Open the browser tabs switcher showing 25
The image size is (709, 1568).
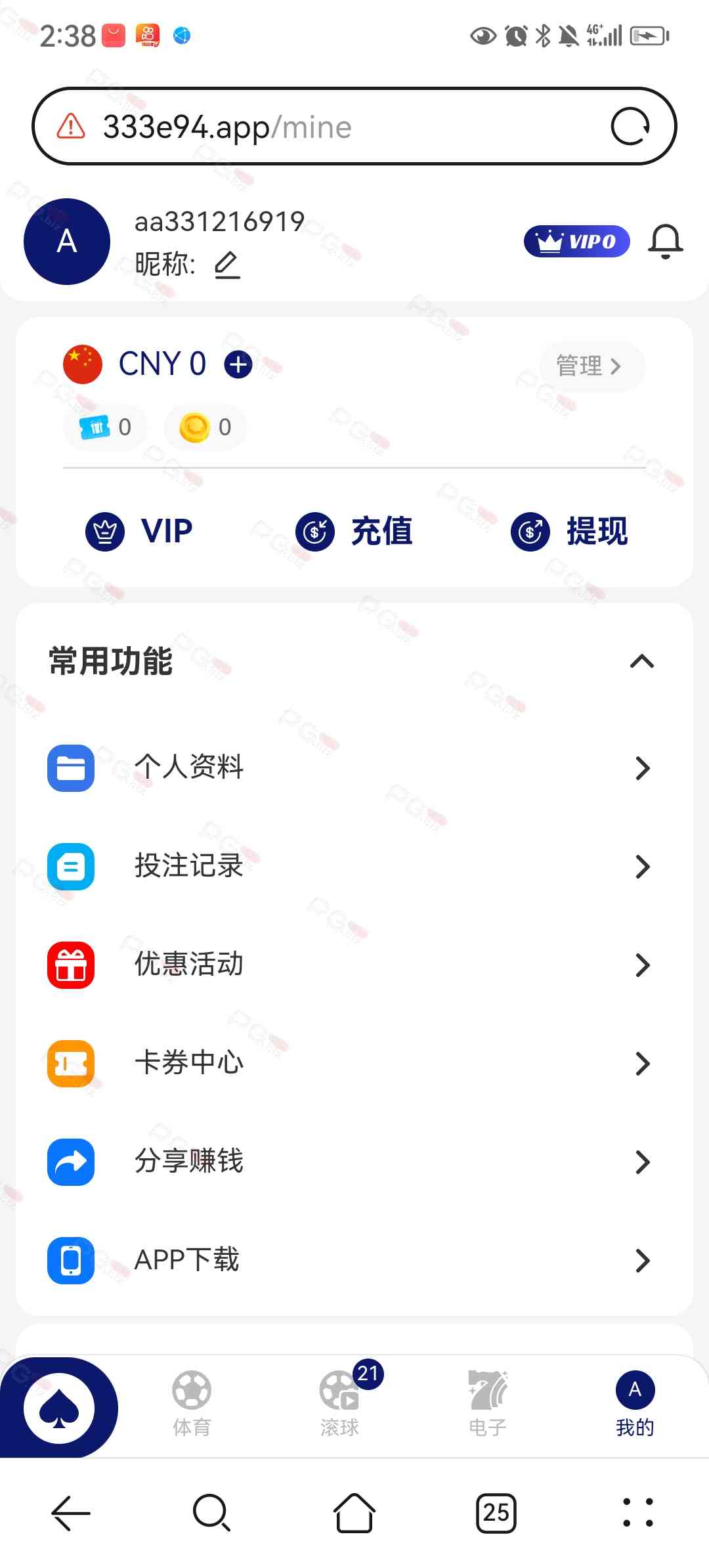point(496,1513)
